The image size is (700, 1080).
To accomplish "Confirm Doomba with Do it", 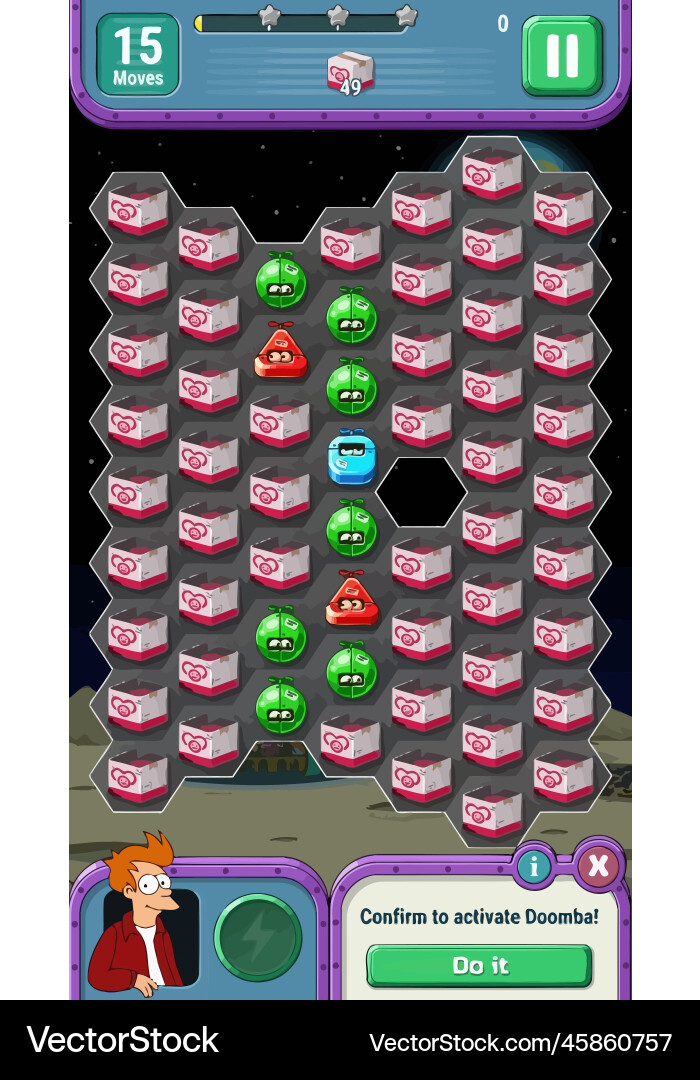I will [x=480, y=965].
